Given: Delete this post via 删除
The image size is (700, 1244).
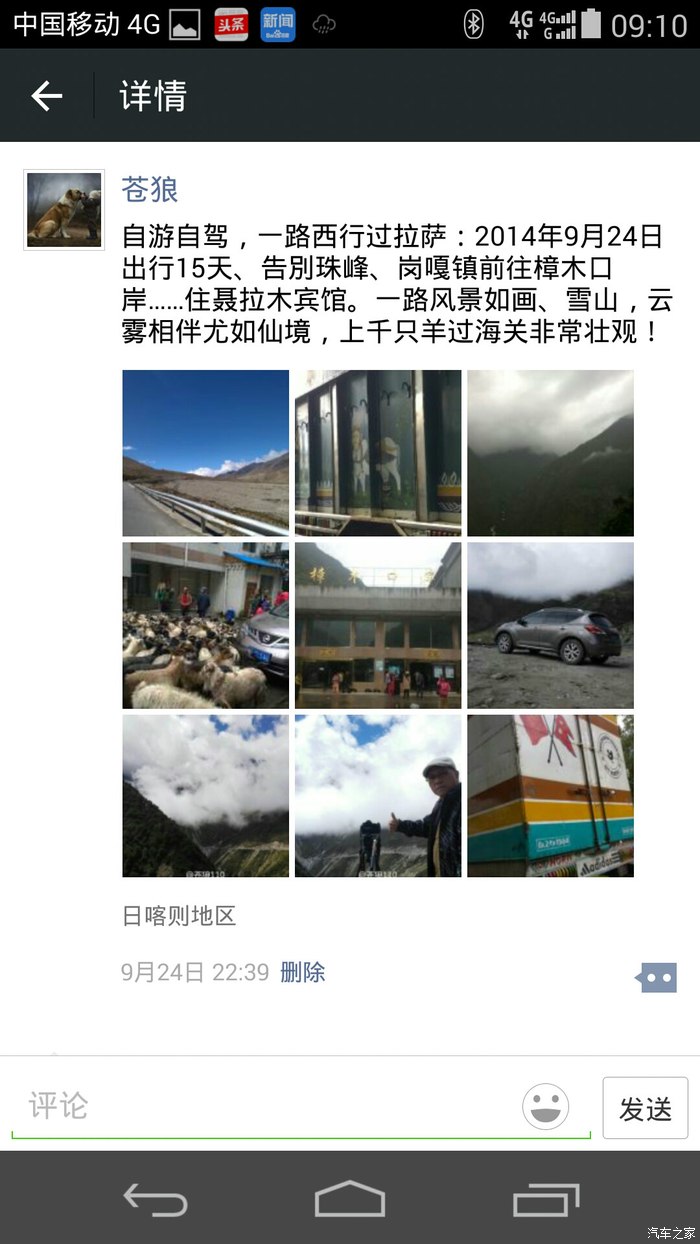Looking at the screenshot, I should pos(302,972).
